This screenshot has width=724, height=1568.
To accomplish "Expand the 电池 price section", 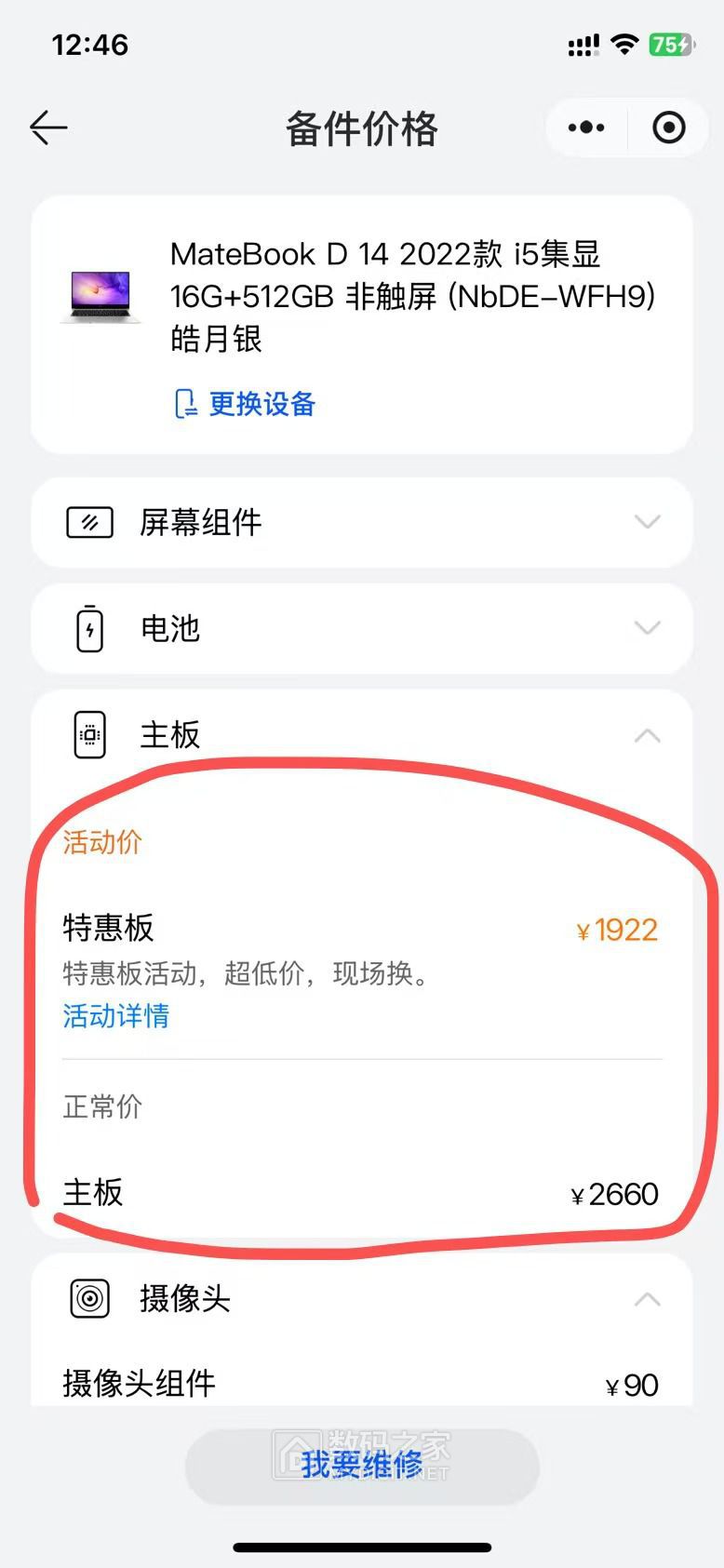I will [x=647, y=628].
